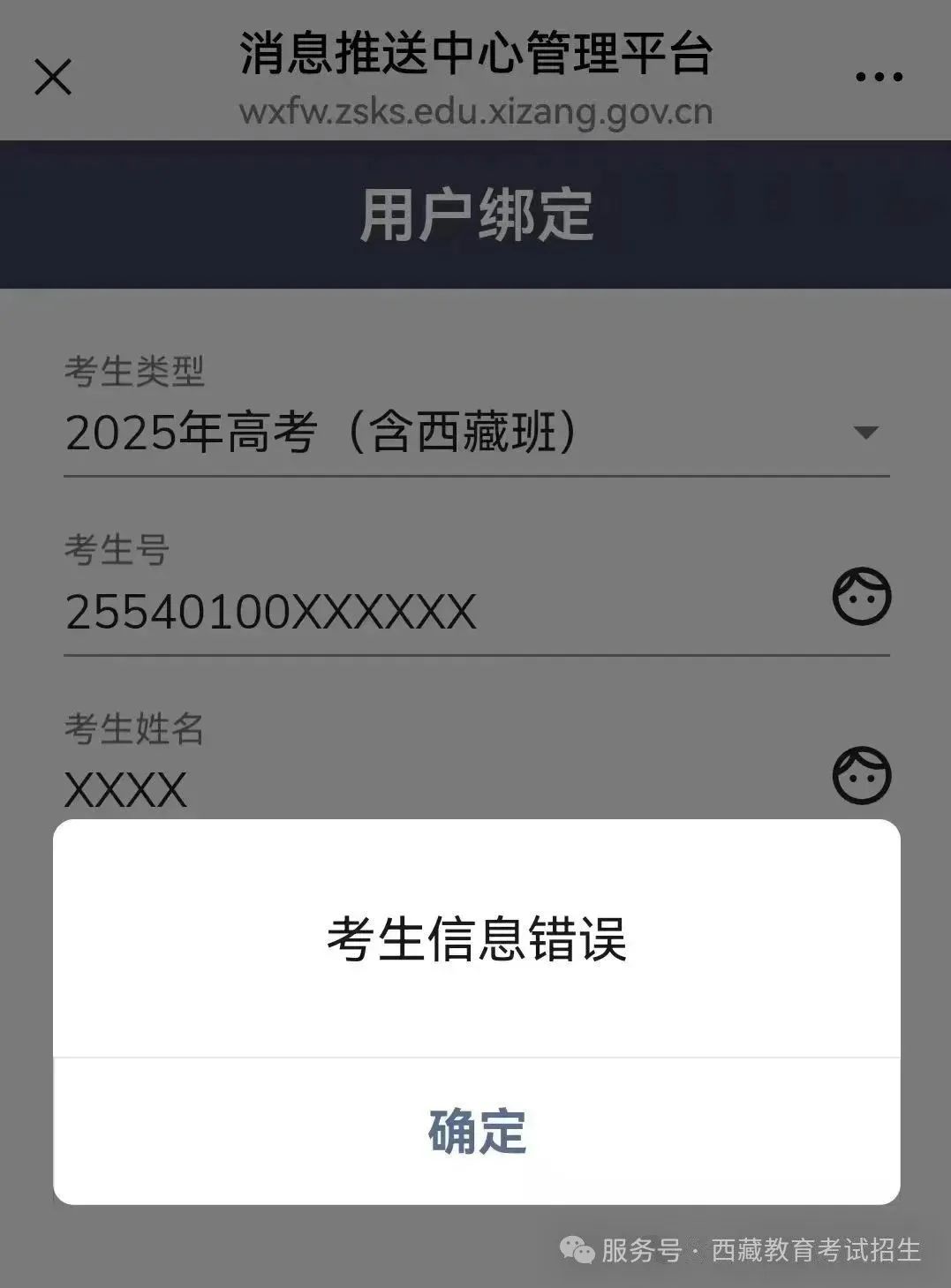The height and width of the screenshot is (1288, 951).
Task: Tap the face icon beside 考生号
Action: [x=862, y=597]
